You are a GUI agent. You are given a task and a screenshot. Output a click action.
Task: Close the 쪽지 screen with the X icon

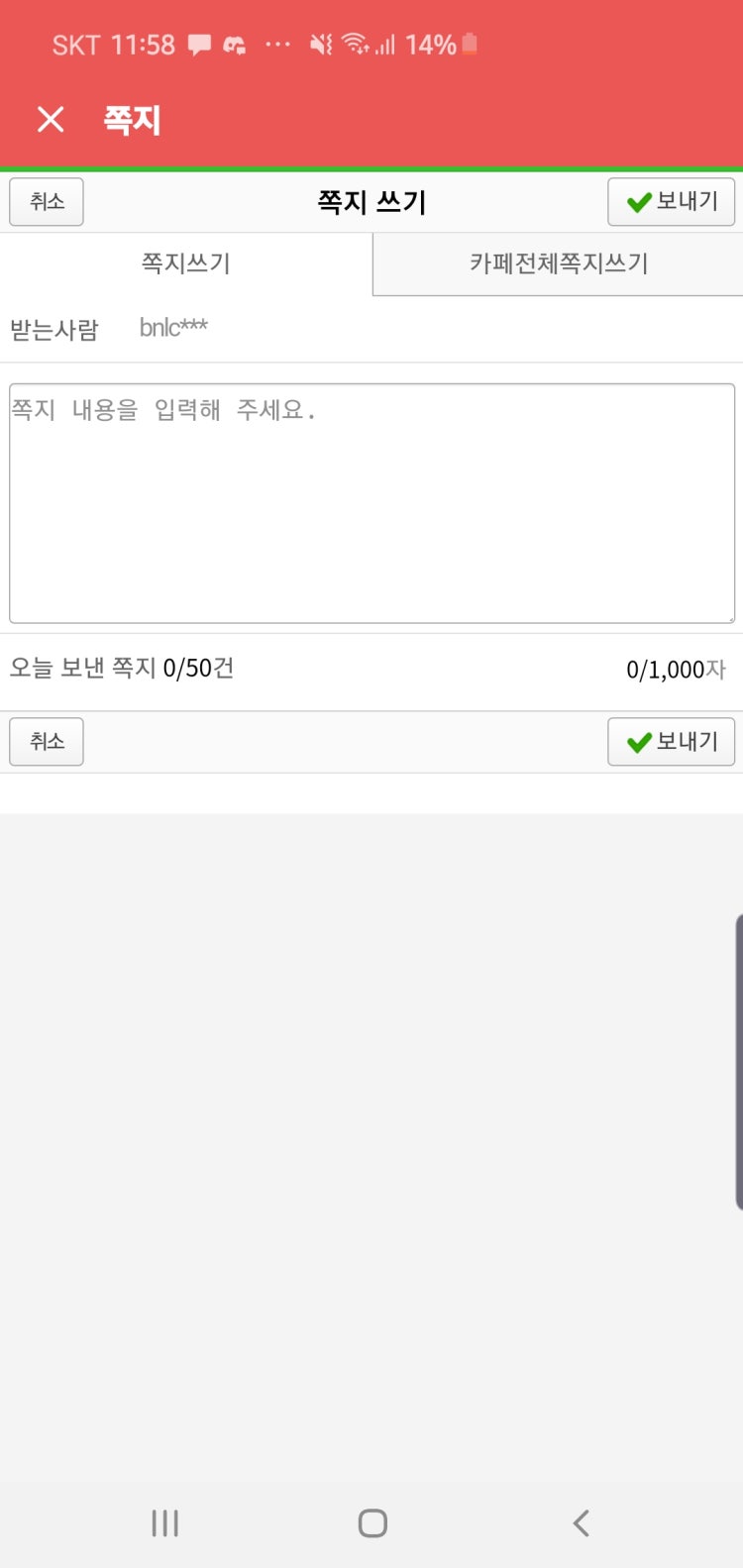pos(49,119)
